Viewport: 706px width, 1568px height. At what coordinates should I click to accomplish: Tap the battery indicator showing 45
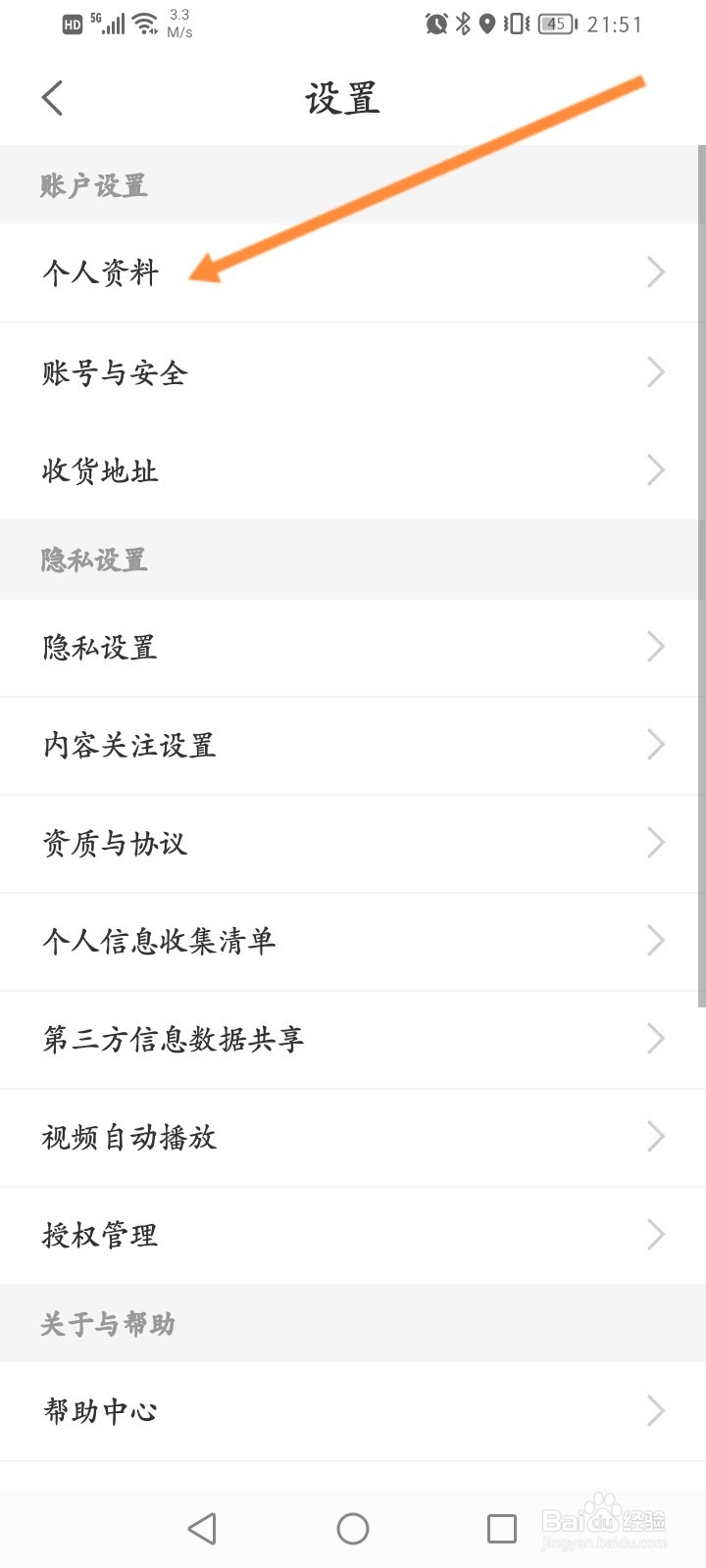(554, 24)
